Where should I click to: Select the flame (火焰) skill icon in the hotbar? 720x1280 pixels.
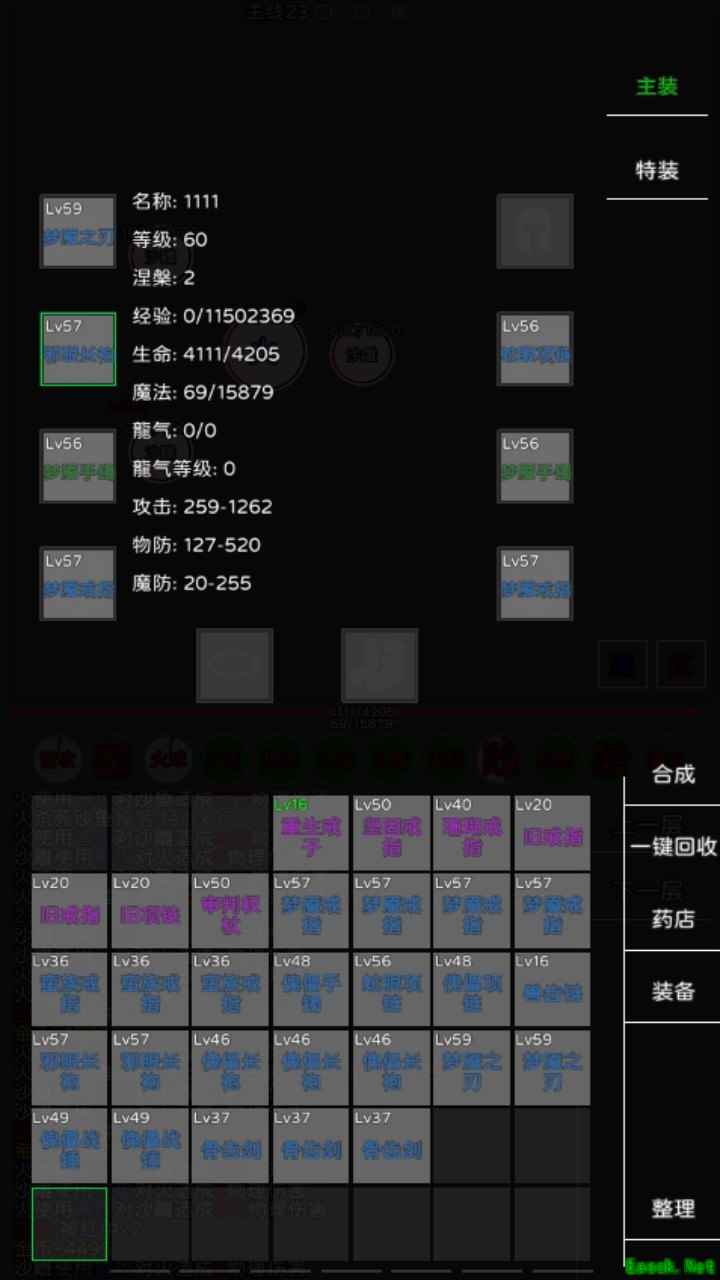click(x=169, y=758)
